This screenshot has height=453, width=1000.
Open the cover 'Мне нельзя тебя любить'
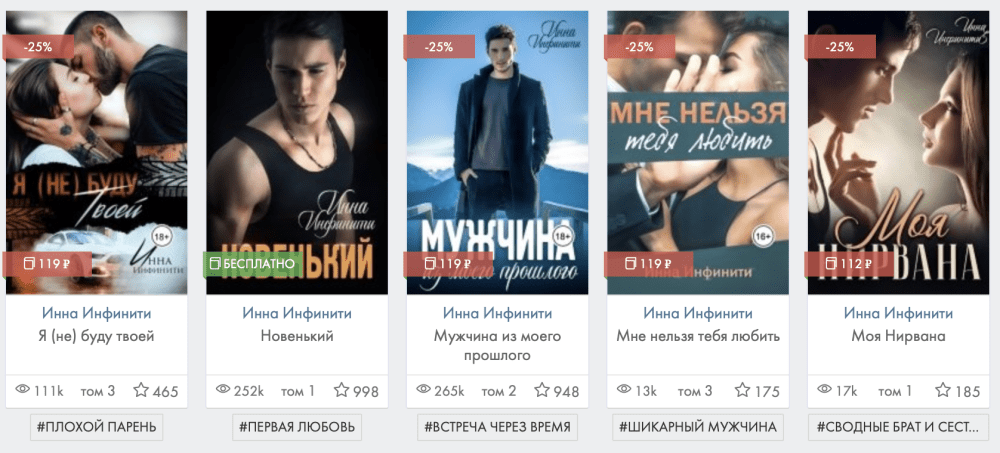[698, 150]
